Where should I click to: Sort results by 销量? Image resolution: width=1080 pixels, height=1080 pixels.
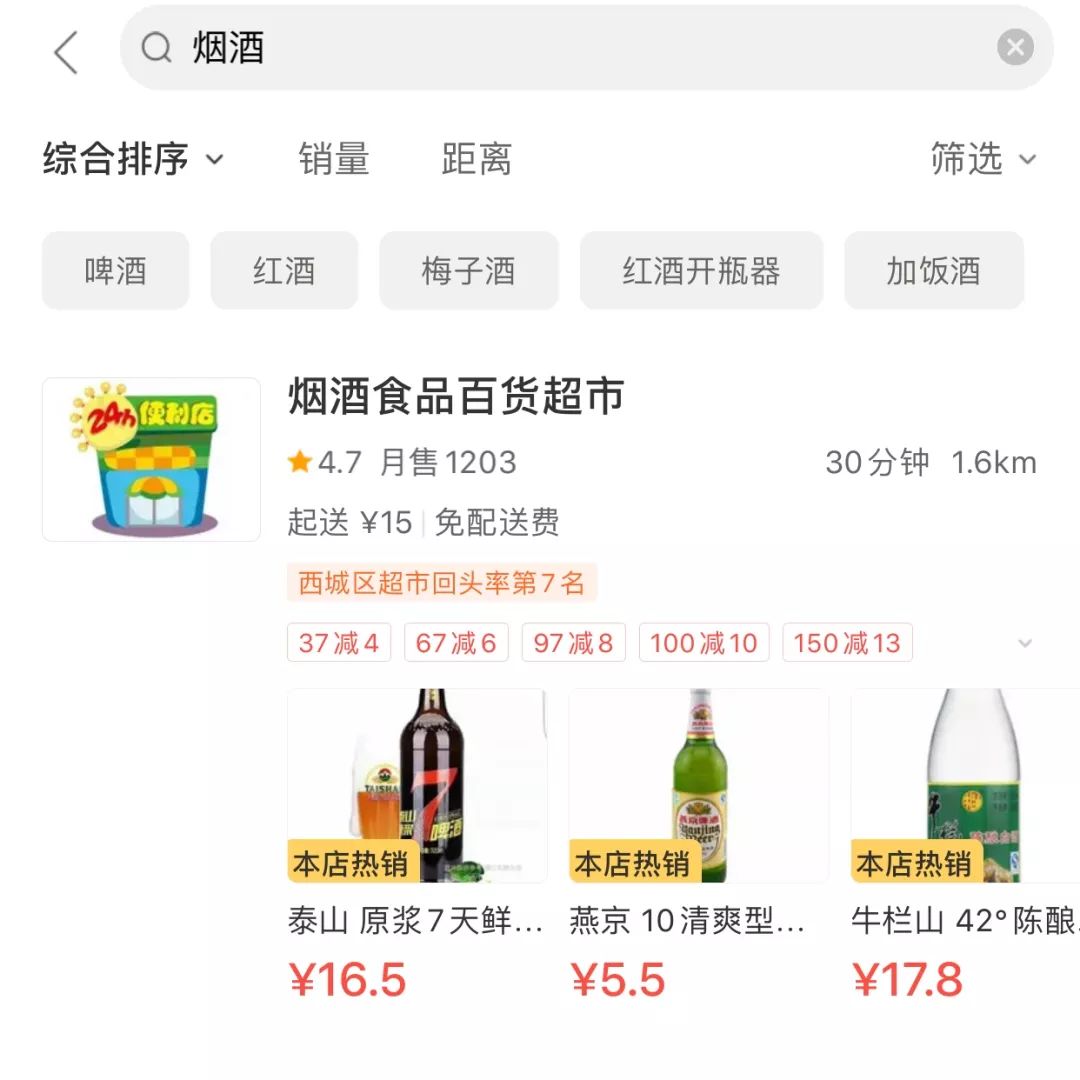[334, 159]
